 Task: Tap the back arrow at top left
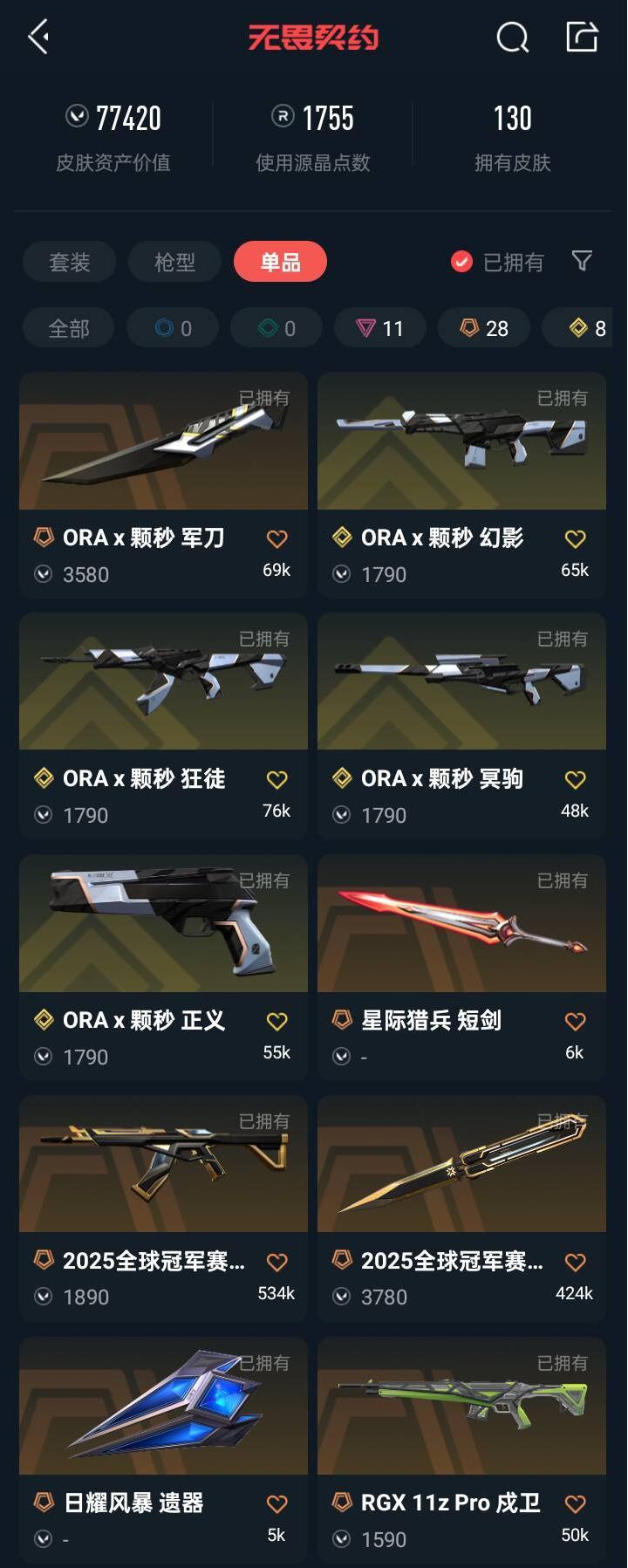pyautogui.click(x=37, y=37)
